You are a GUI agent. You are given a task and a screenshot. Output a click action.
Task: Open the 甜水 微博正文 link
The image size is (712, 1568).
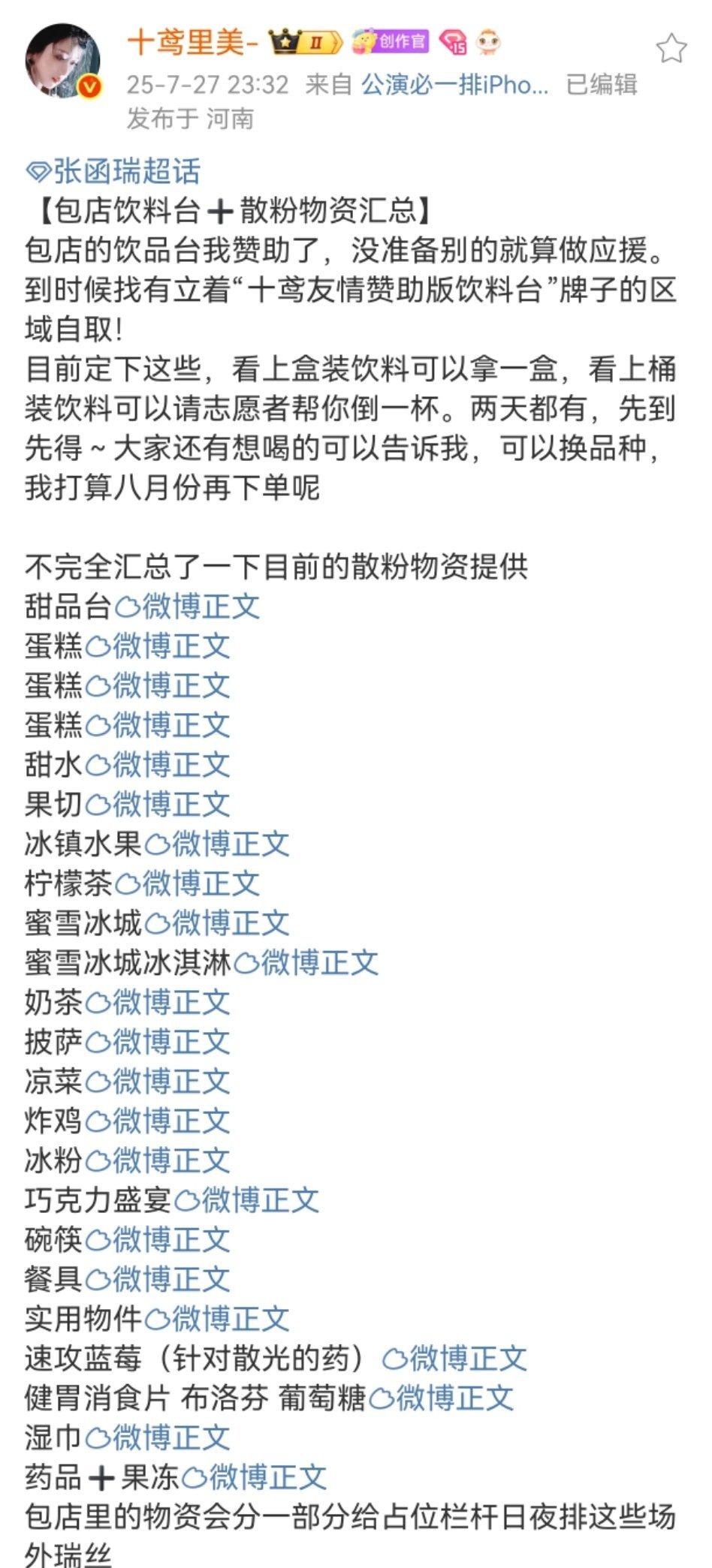(157, 765)
